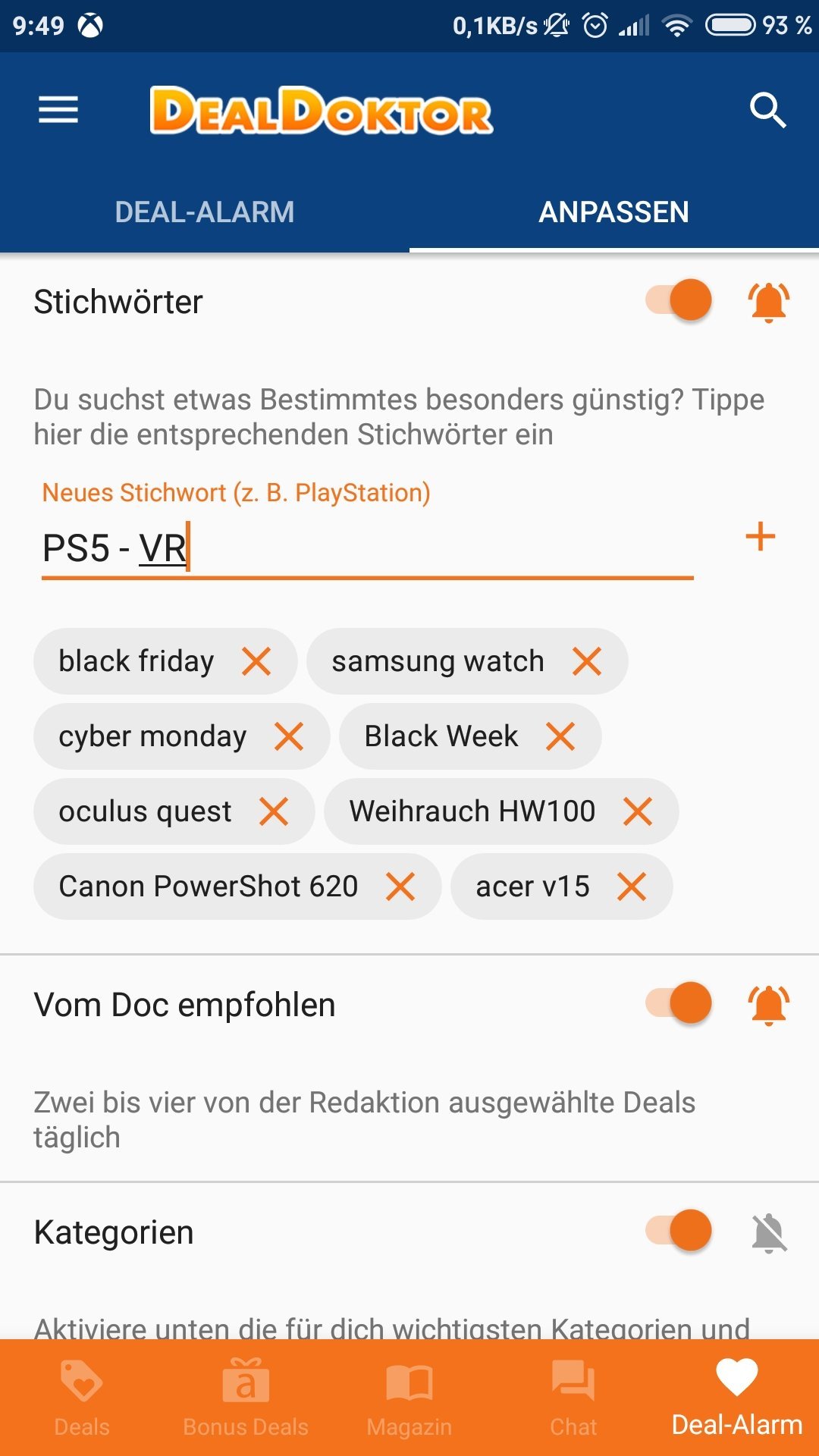Screen dimensions: 819x1456
Task: Go to the Deals tab
Action: coord(82,1398)
